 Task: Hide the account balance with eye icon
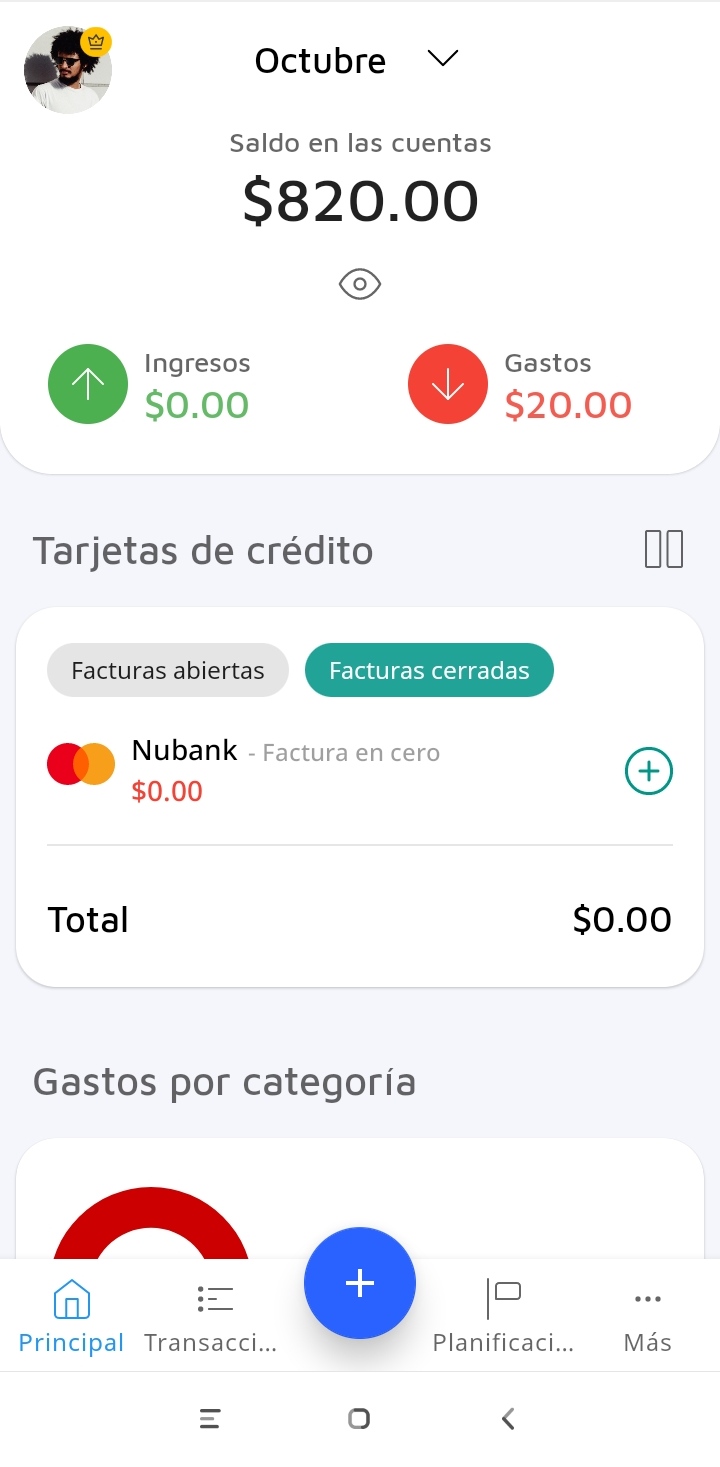click(x=360, y=285)
